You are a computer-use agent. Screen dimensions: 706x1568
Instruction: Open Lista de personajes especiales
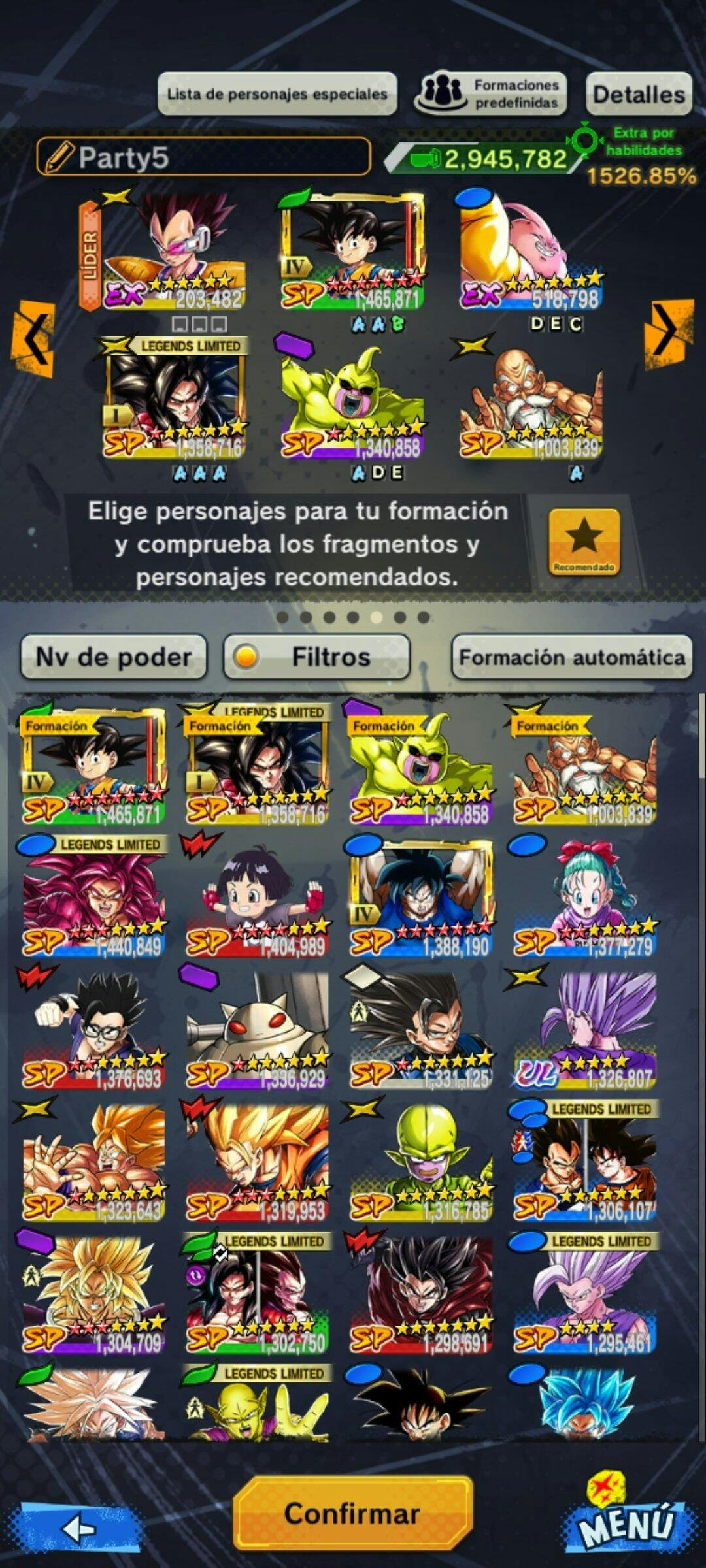277,94
